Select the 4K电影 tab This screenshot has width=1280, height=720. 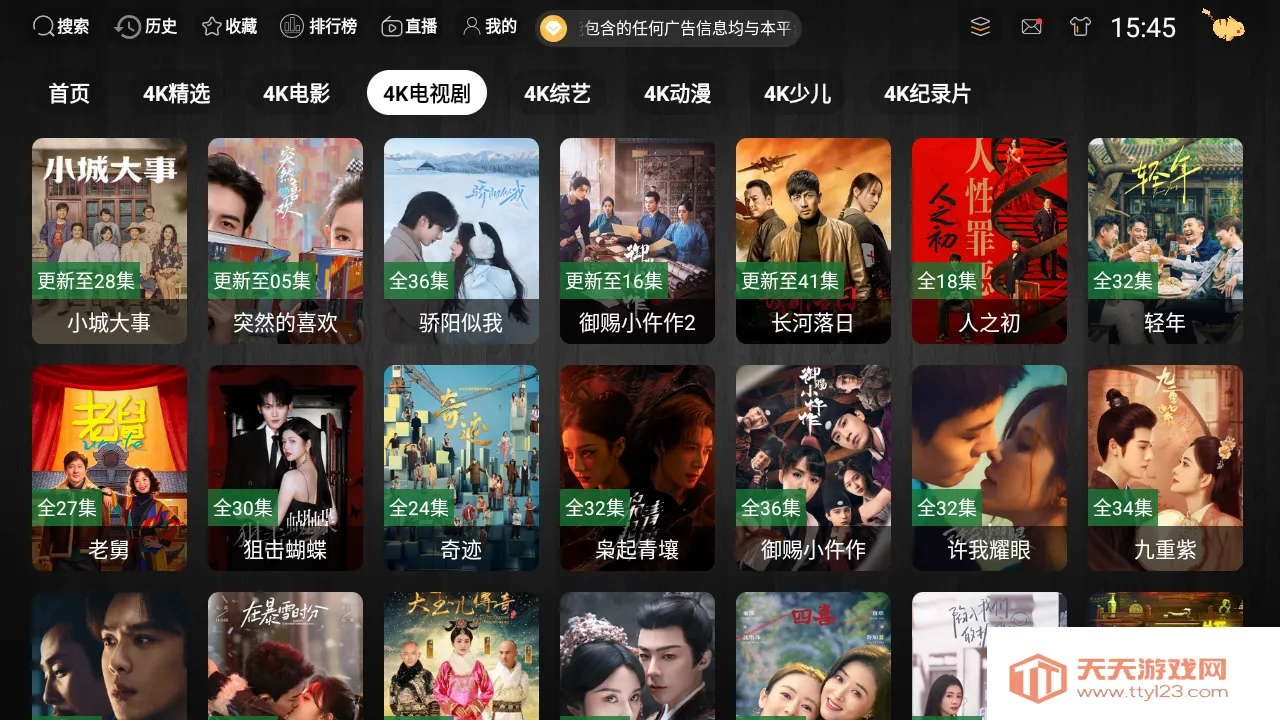296,94
